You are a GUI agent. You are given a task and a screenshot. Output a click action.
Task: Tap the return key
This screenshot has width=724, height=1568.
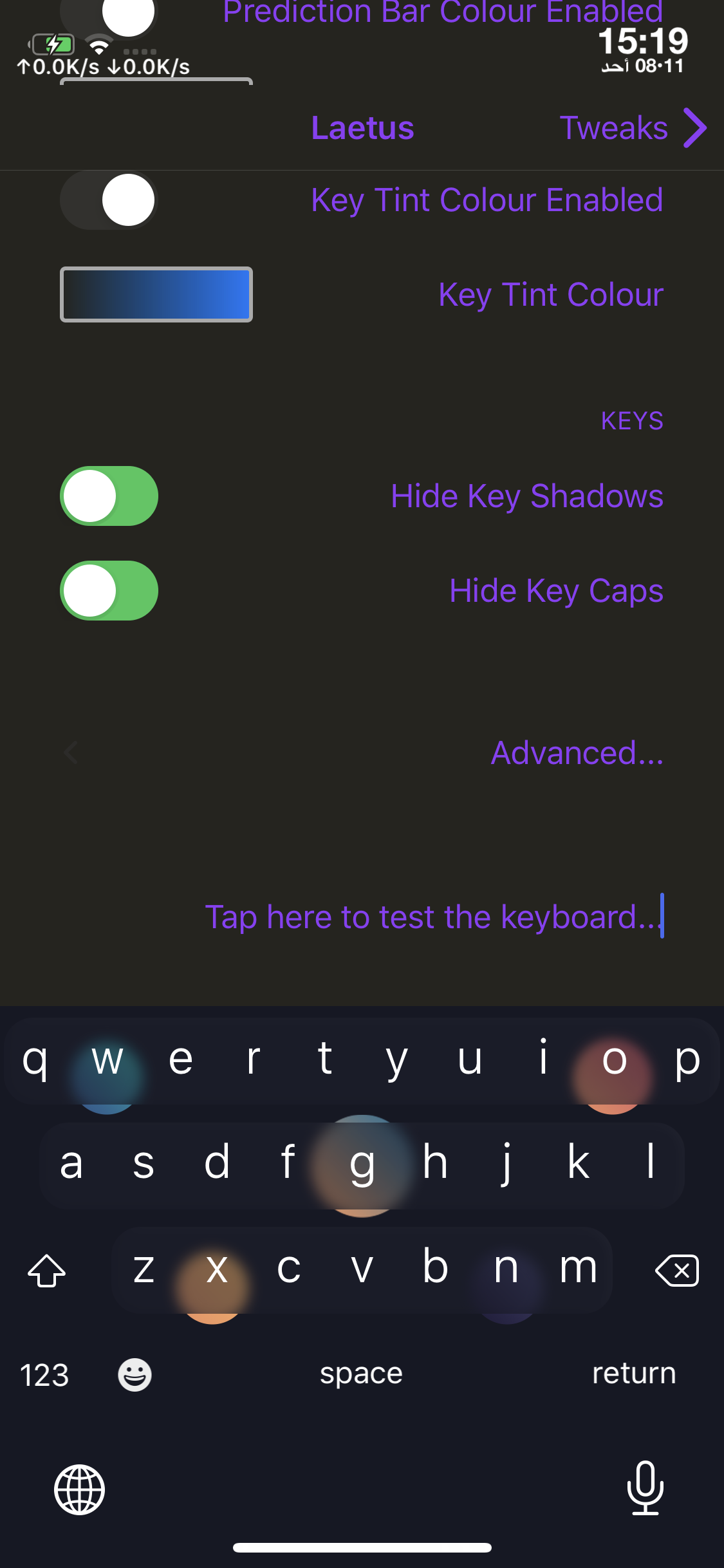pyautogui.click(x=634, y=1374)
